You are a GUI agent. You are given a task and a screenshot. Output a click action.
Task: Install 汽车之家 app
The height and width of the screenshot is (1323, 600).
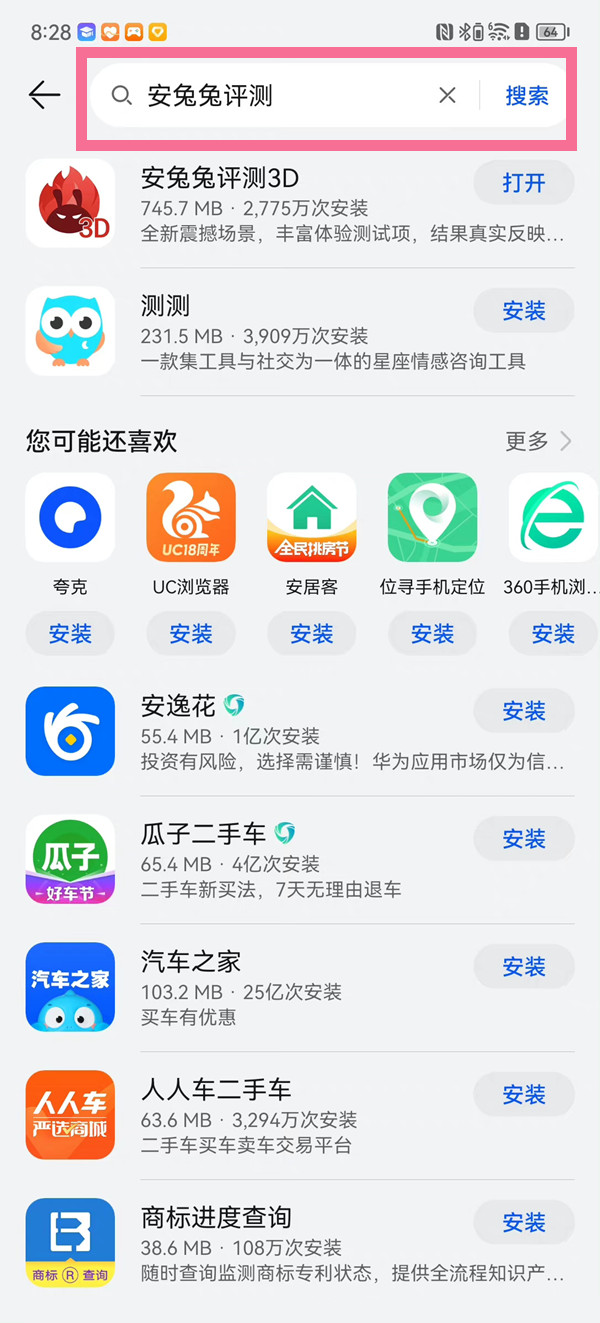[x=523, y=967]
